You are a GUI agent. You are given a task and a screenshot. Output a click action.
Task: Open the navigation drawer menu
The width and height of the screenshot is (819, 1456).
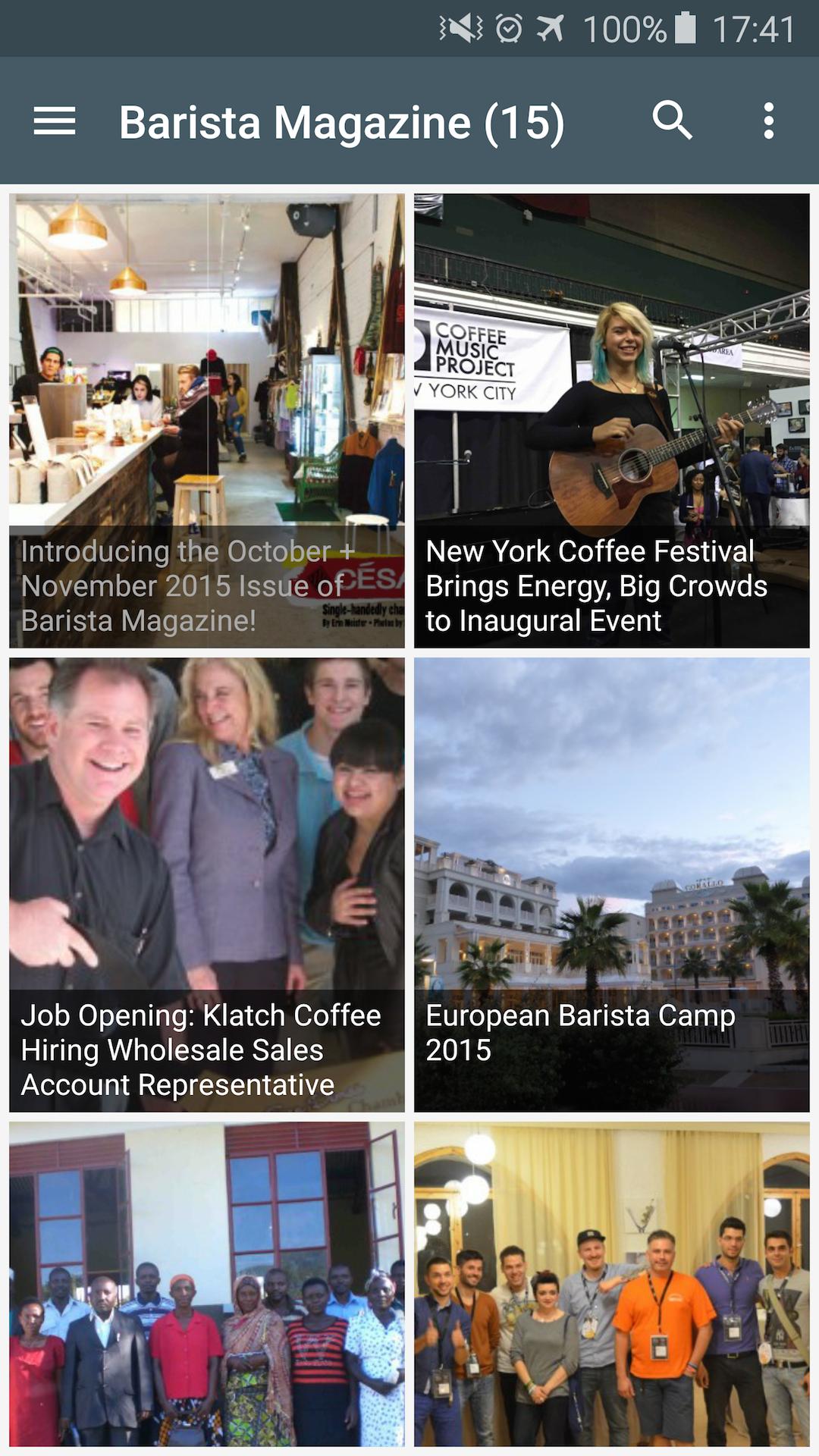(x=55, y=121)
